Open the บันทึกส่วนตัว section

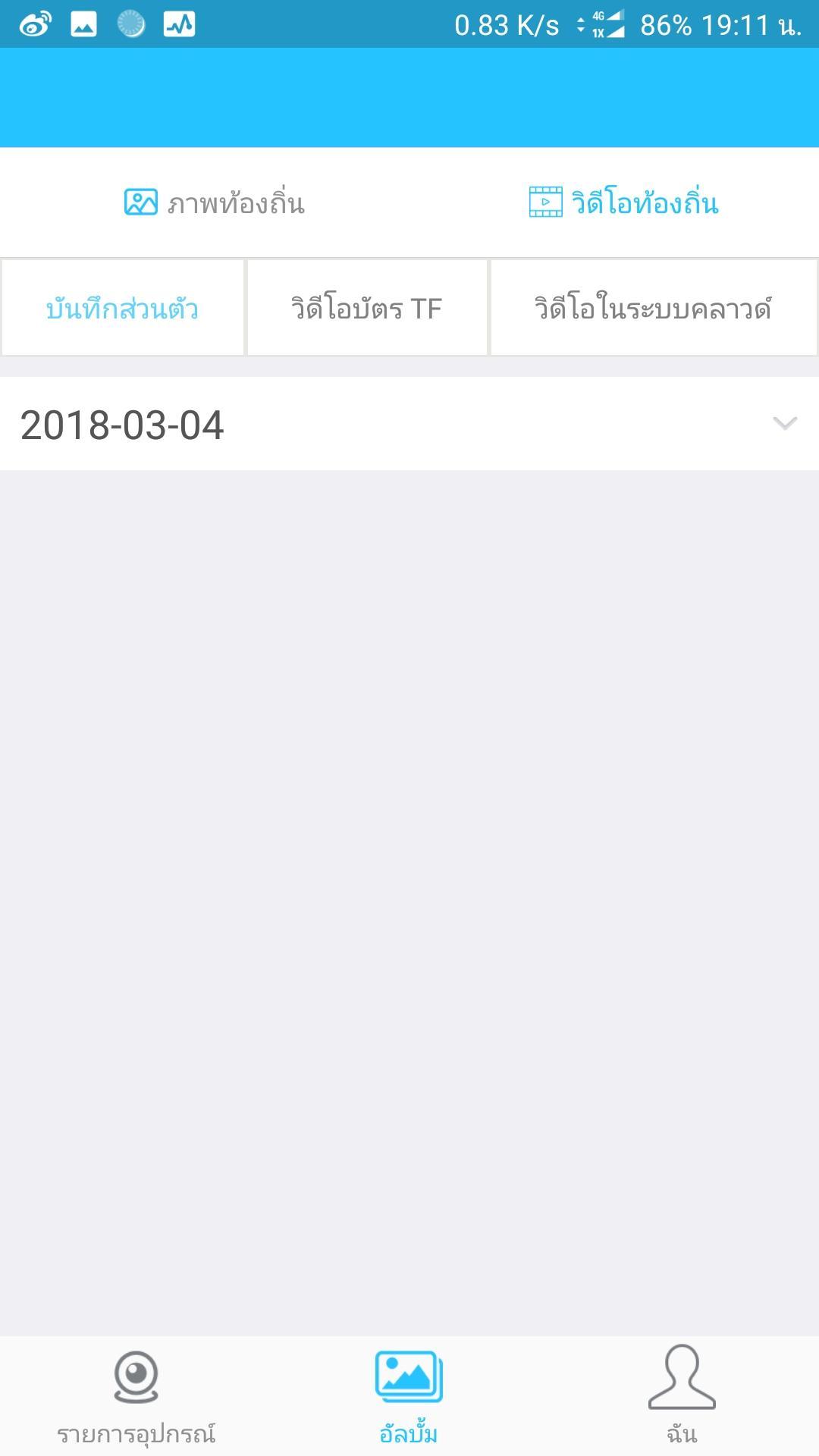(123, 309)
